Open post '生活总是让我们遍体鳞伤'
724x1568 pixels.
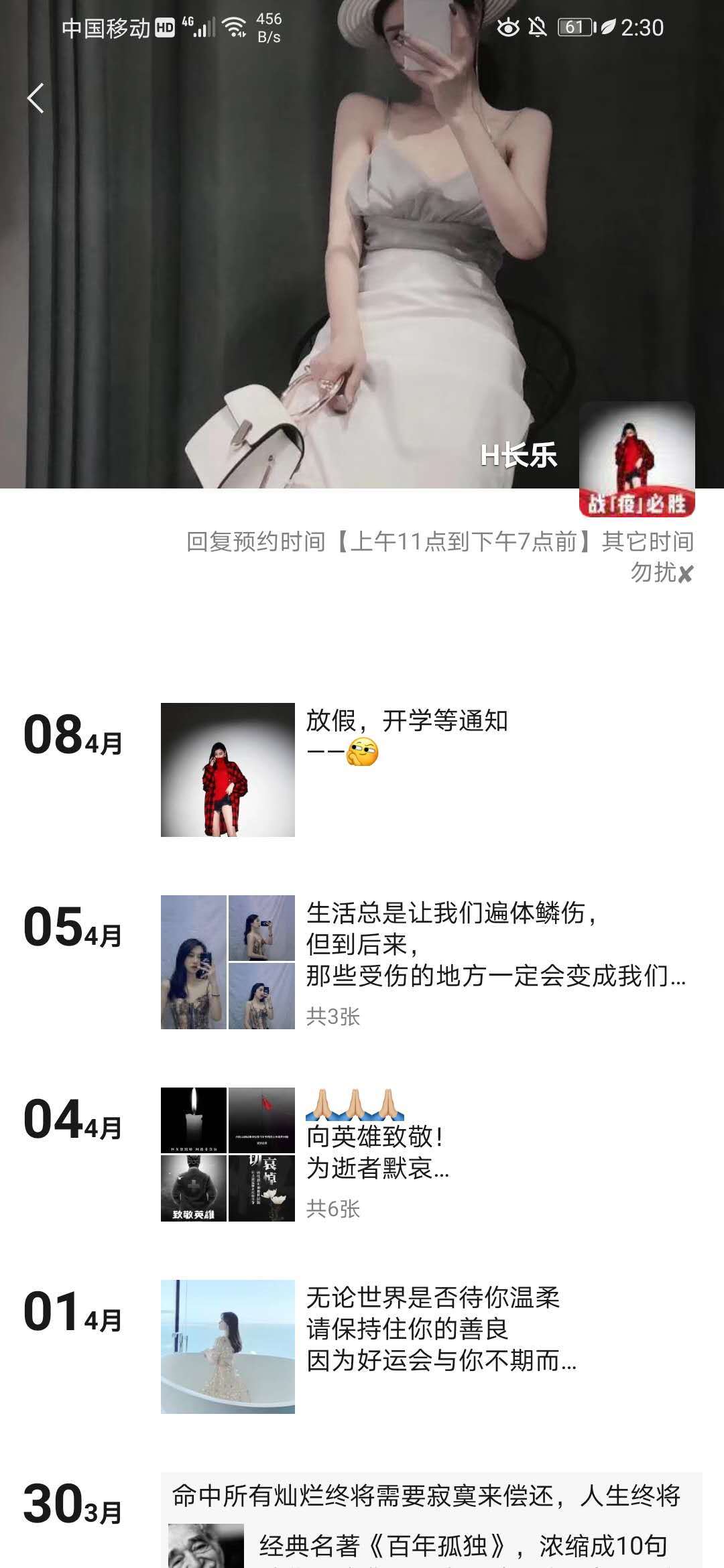tap(495, 945)
